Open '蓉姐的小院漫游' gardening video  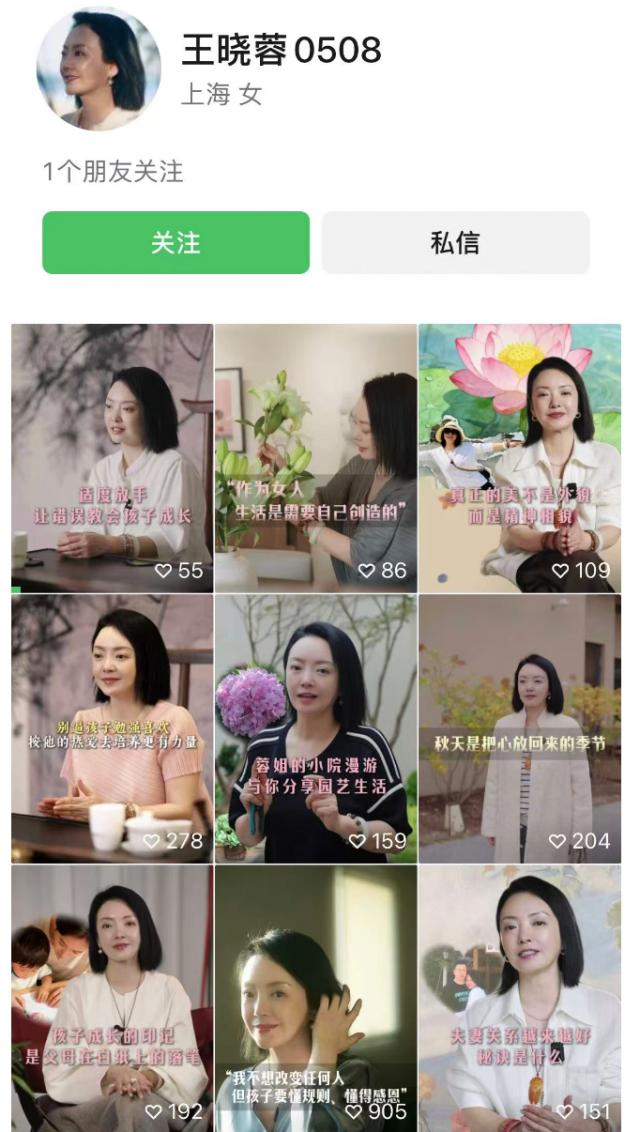coord(315,728)
